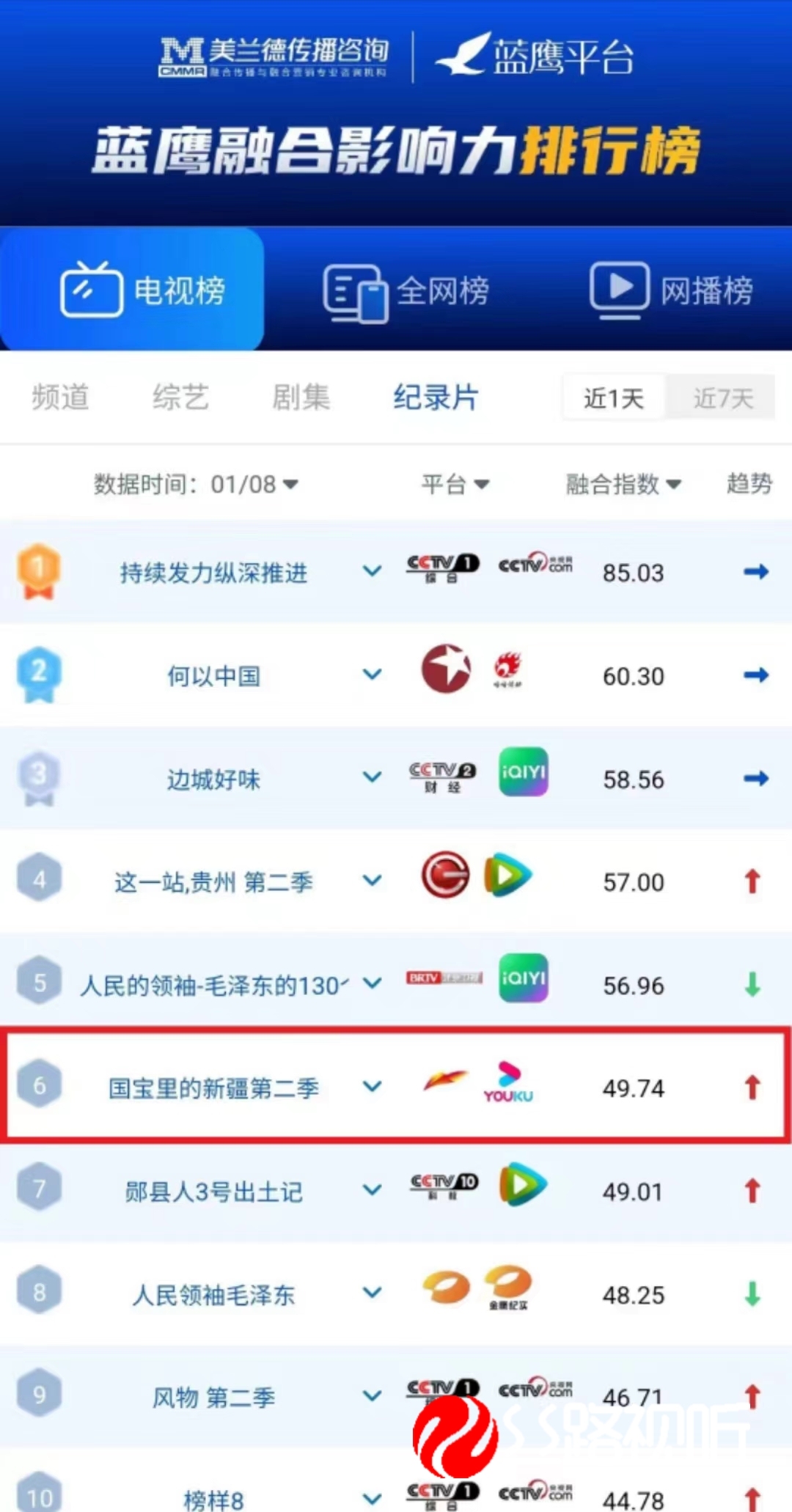Select the 纪录片 category
The width and height of the screenshot is (792, 1512).
tap(436, 397)
